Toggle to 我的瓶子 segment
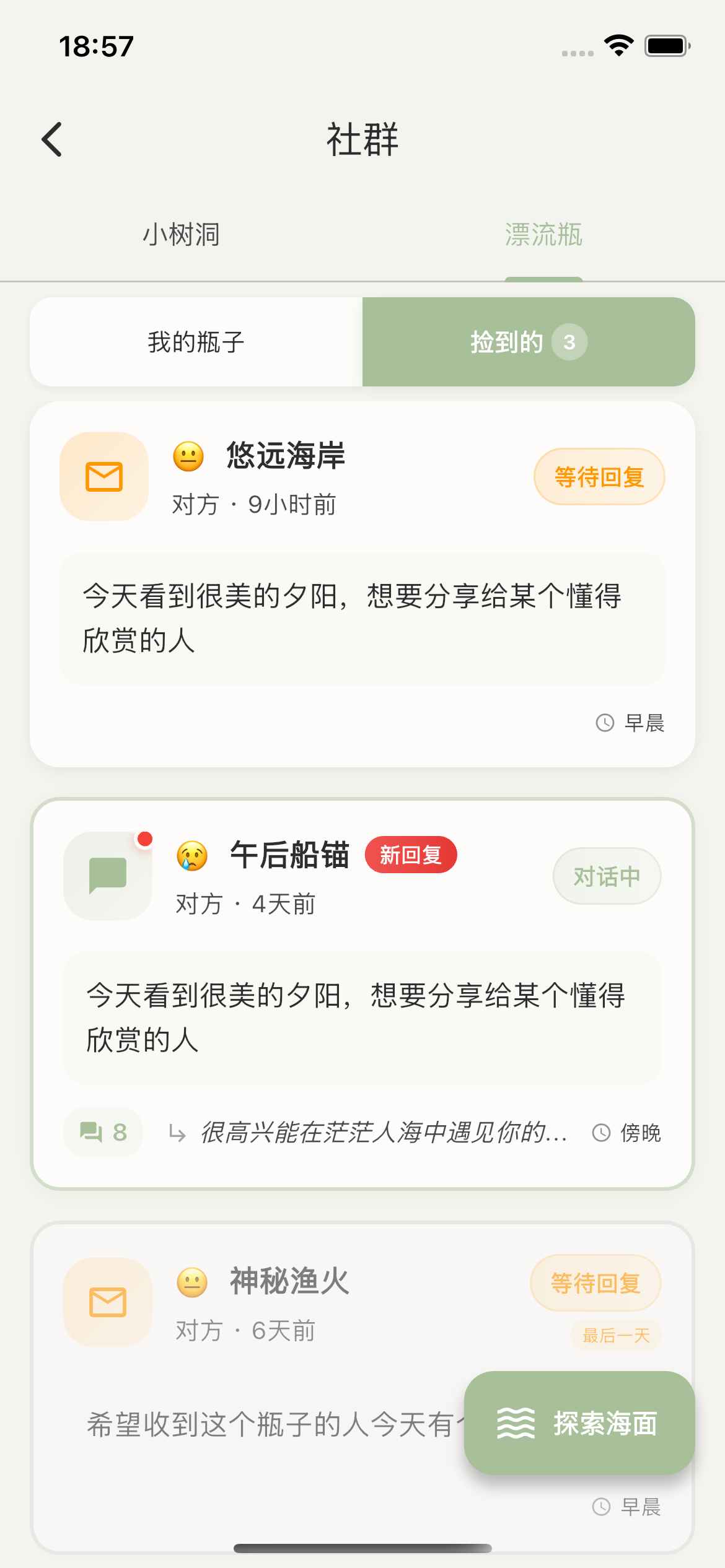Image resolution: width=725 pixels, height=1568 pixels. click(196, 341)
